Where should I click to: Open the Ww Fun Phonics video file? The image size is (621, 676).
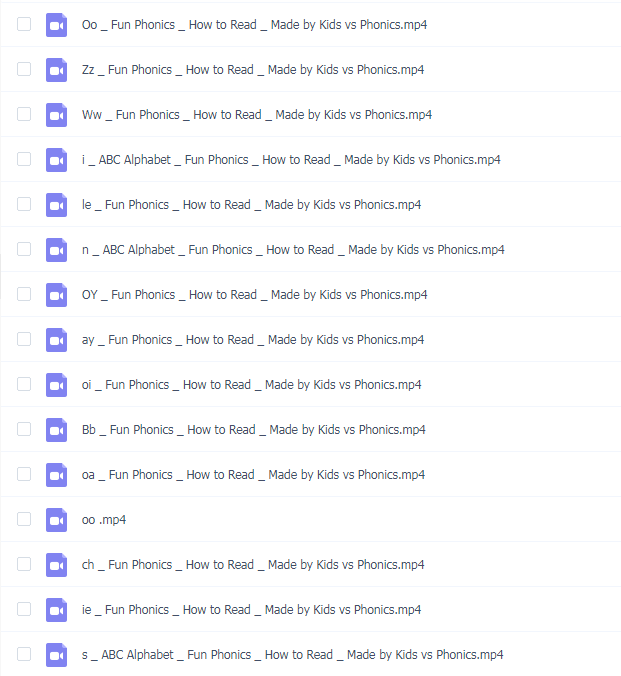pos(257,114)
